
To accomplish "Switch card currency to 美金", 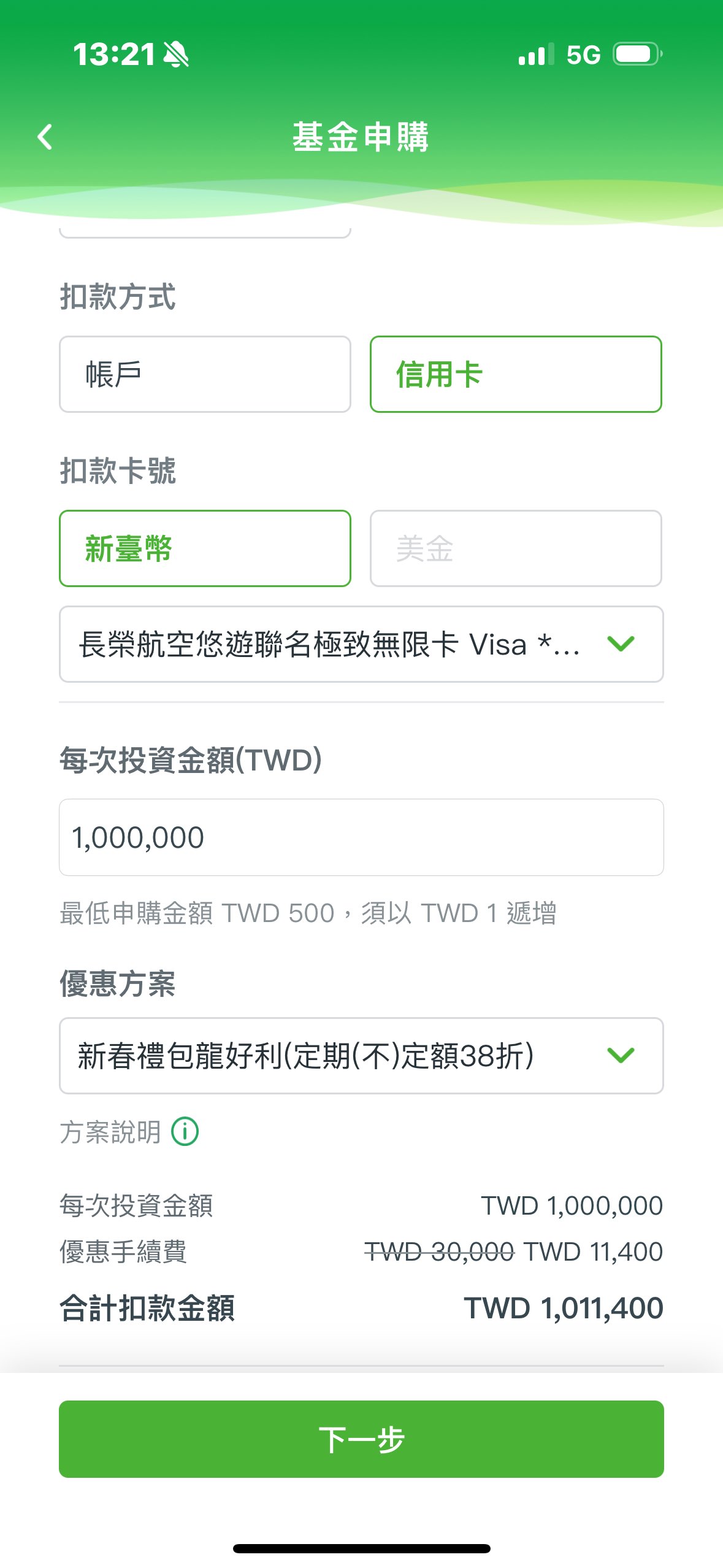I will coord(516,548).
